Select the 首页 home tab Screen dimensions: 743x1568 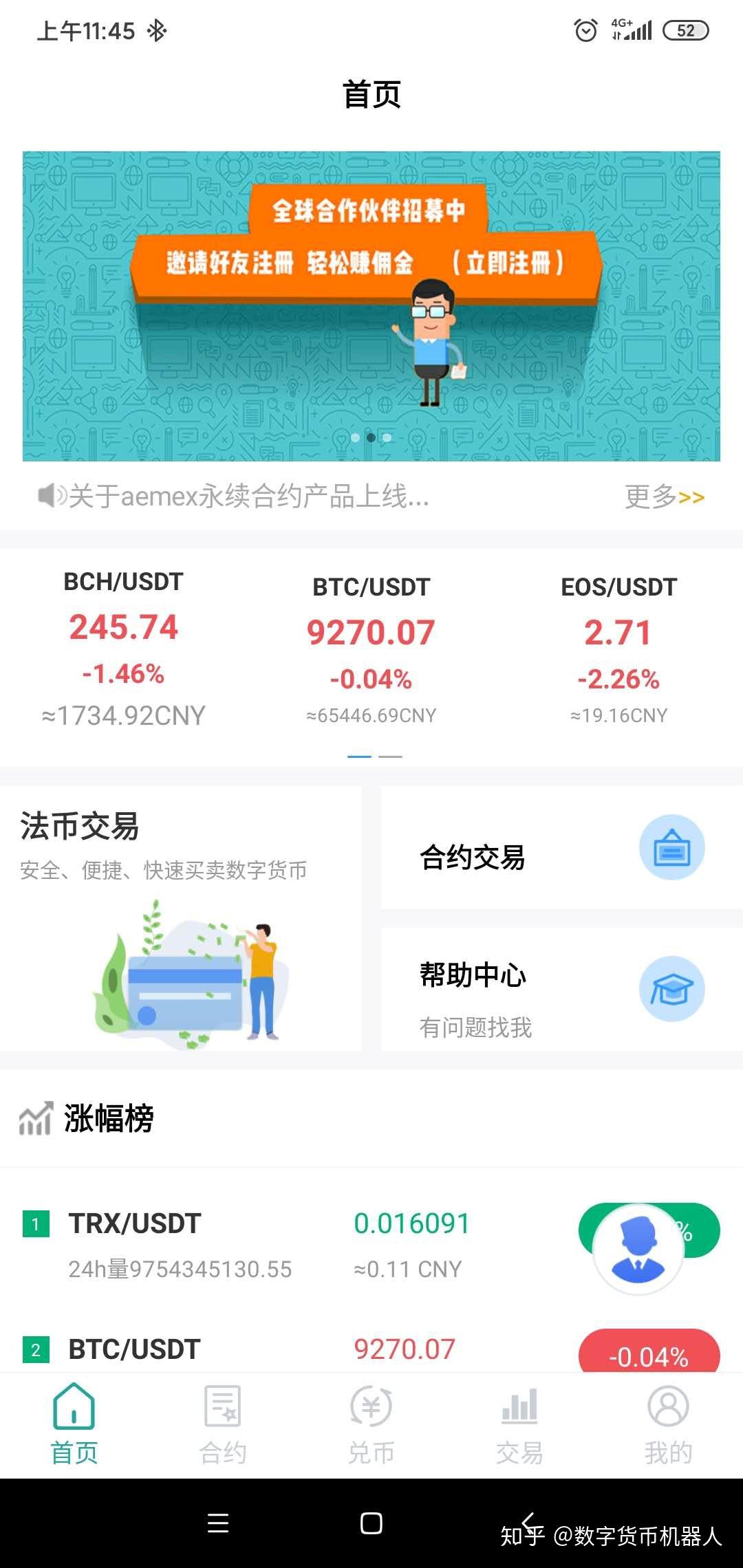click(74, 1425)
